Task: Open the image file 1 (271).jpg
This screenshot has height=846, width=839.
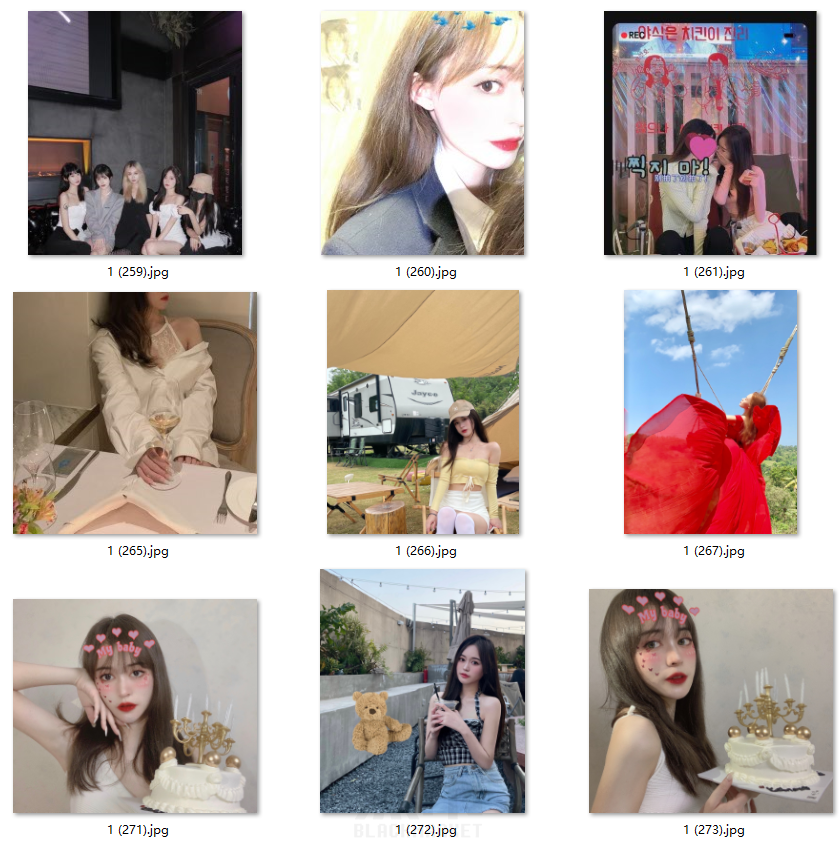Action: 135,705
